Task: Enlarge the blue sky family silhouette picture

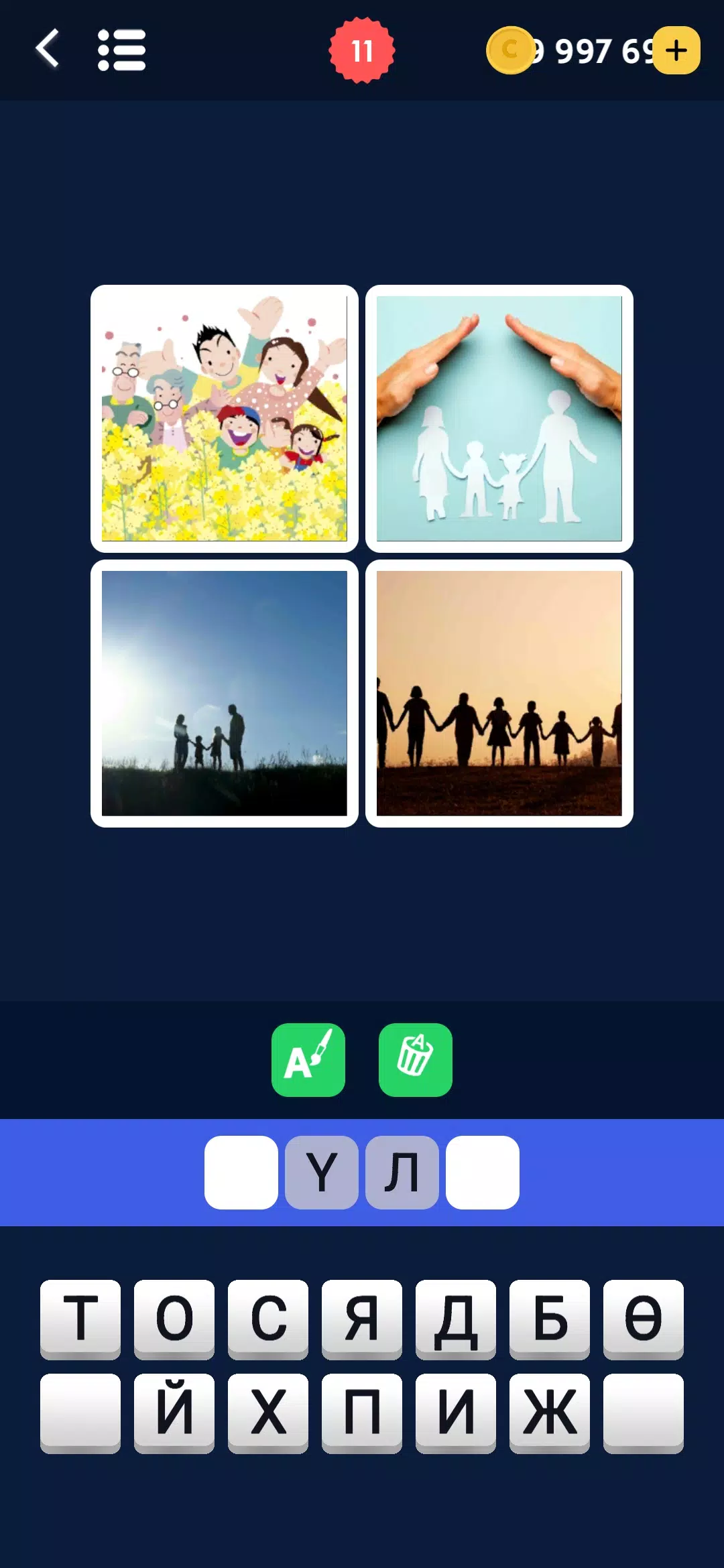Action: coord(225,694)
